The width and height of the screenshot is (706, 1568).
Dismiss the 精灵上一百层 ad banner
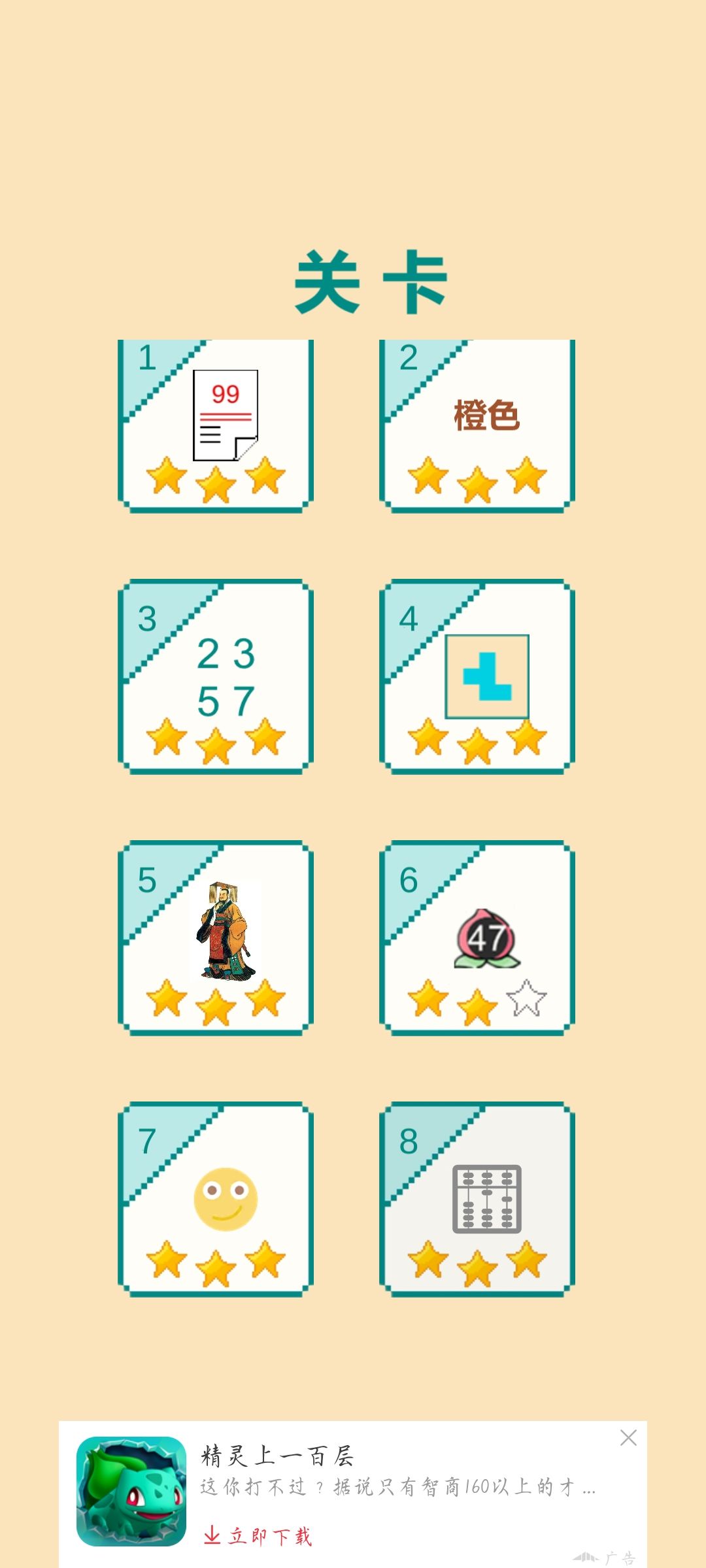(x=628, y=1437)
